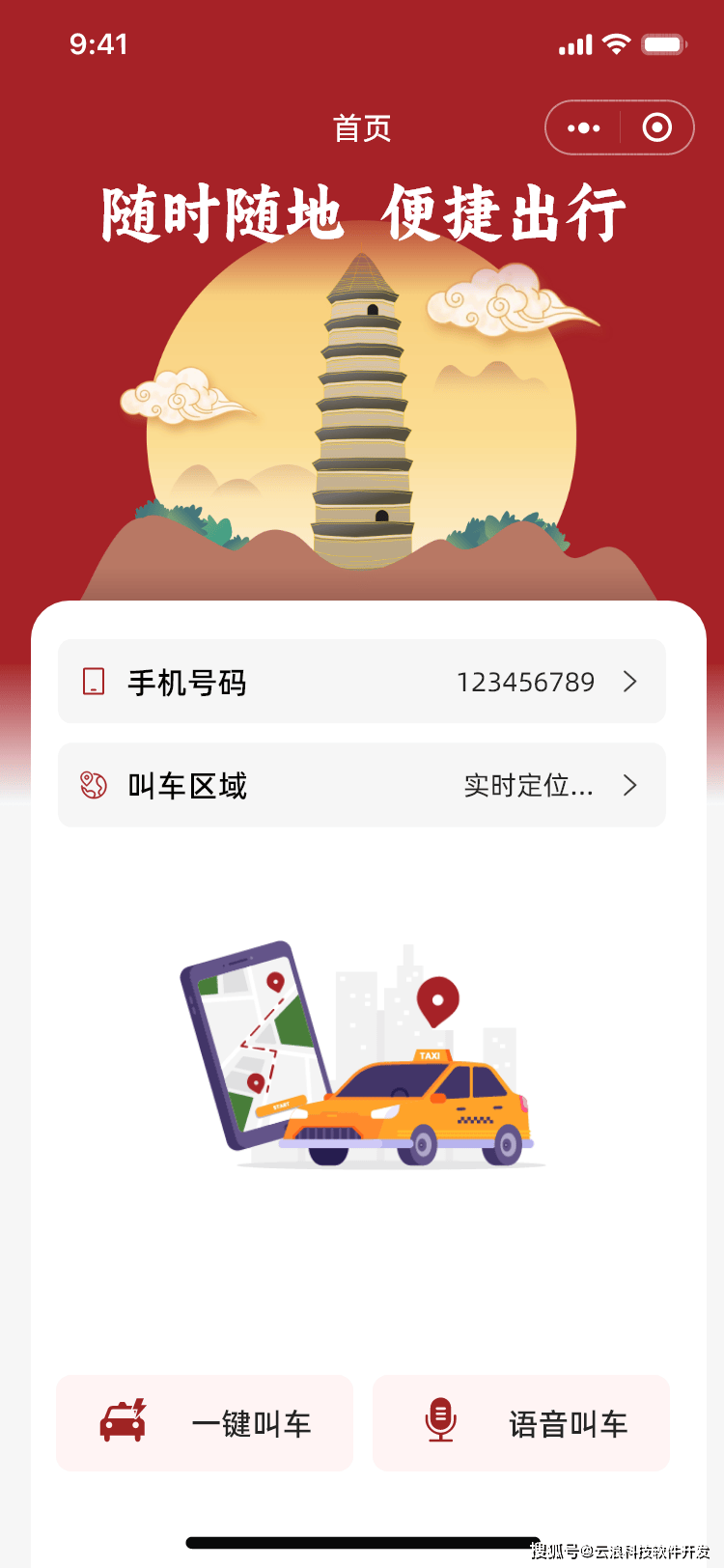The height and width of the screenshot is (1568, 724).
Task: Close the mini program via circle icon
Action: 656,127
